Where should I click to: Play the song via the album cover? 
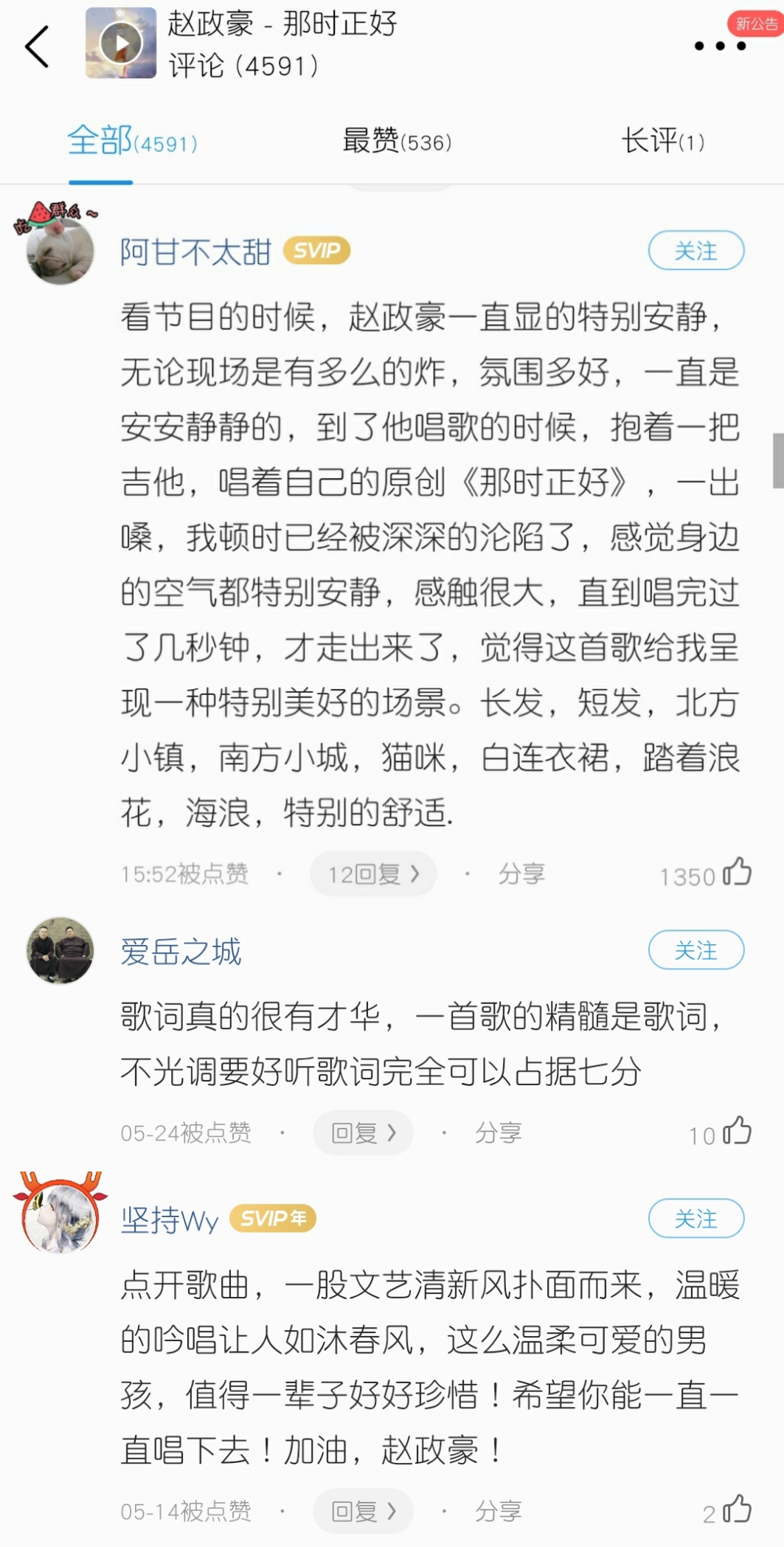pyautogui.click(x=121, y=44)
